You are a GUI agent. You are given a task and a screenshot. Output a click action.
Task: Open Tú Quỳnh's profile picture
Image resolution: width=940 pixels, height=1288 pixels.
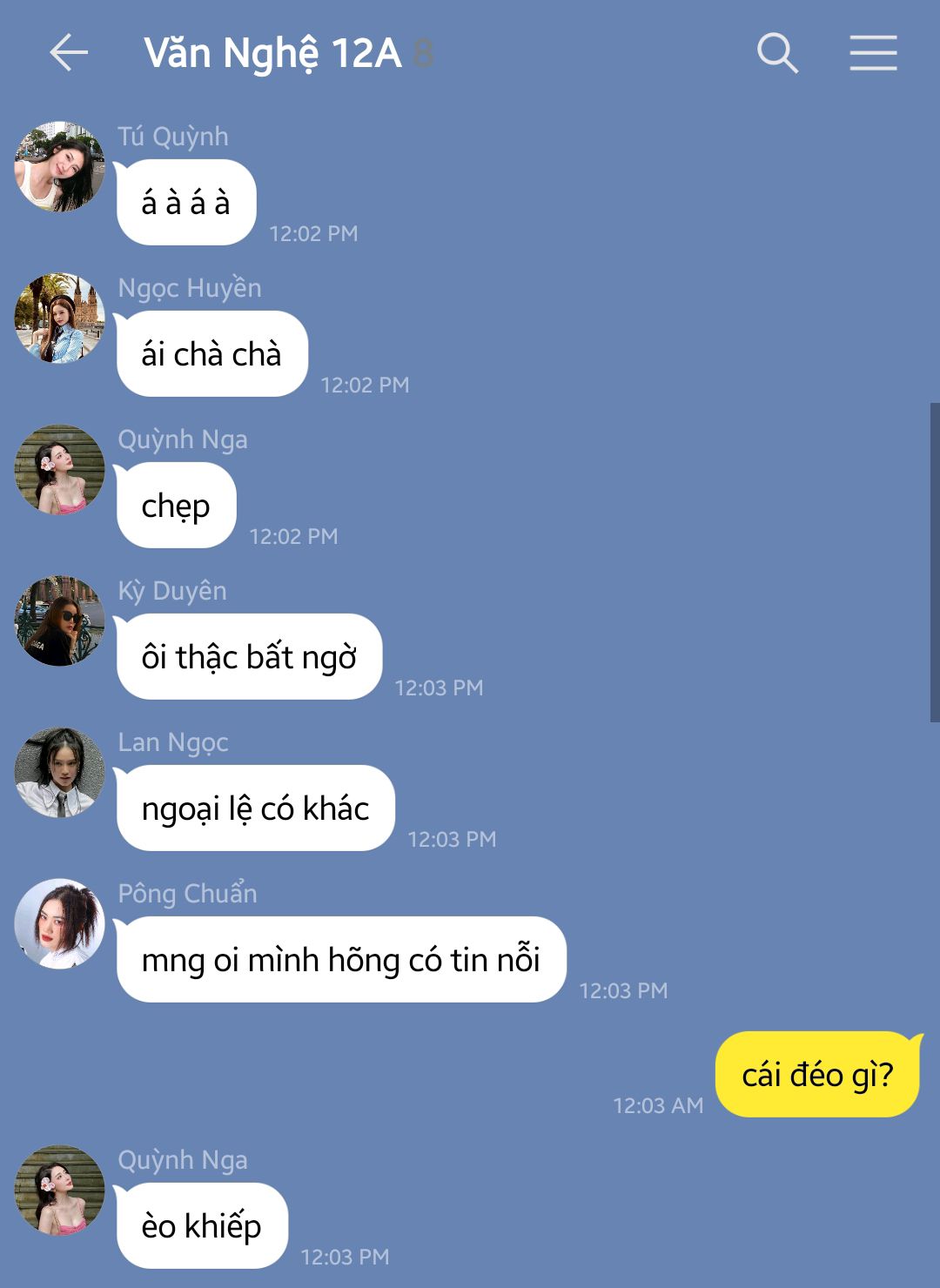59,166
